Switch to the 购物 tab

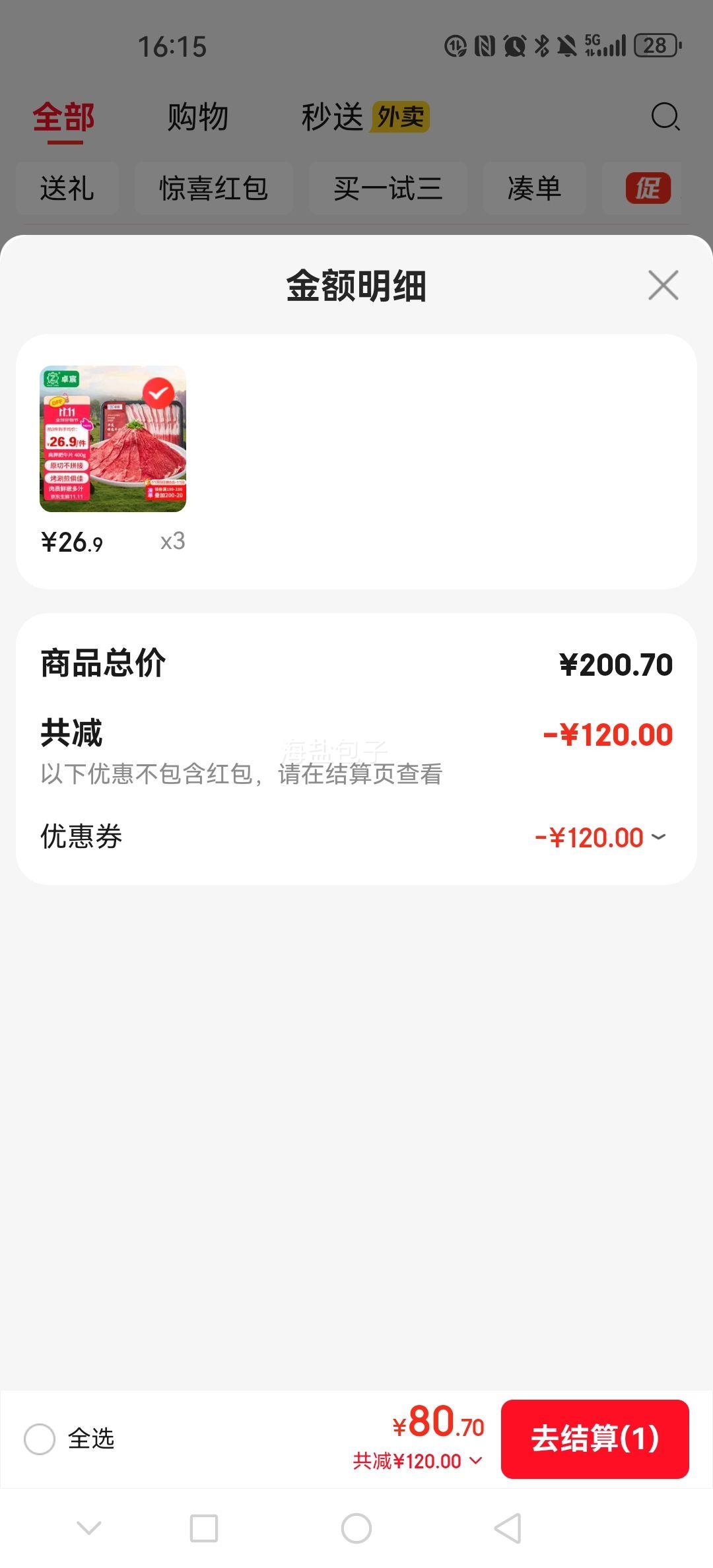point(197,116)
